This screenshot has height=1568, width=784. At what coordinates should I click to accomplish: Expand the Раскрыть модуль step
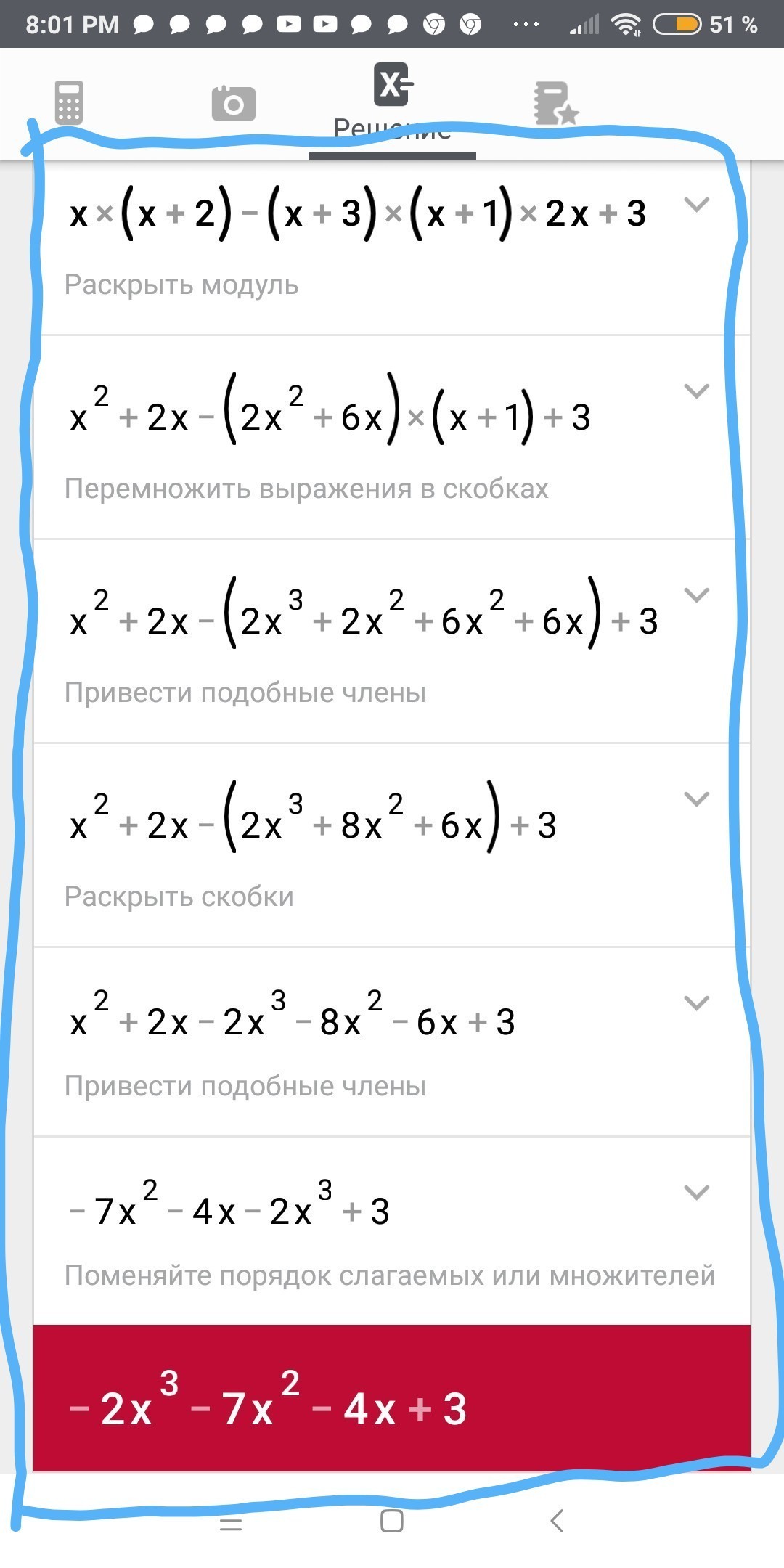pos(697,205)
